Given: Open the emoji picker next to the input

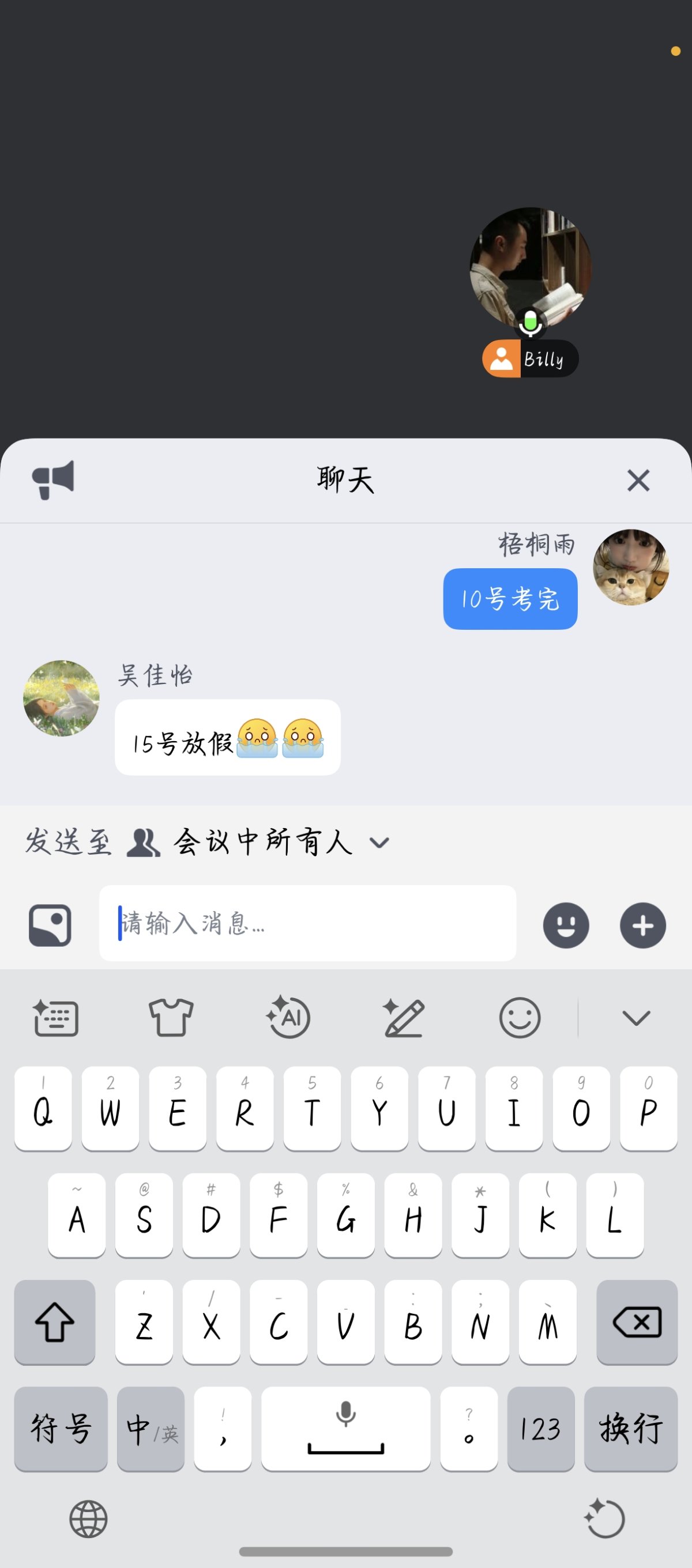Looking at the screenshot, I should [566, 925].
